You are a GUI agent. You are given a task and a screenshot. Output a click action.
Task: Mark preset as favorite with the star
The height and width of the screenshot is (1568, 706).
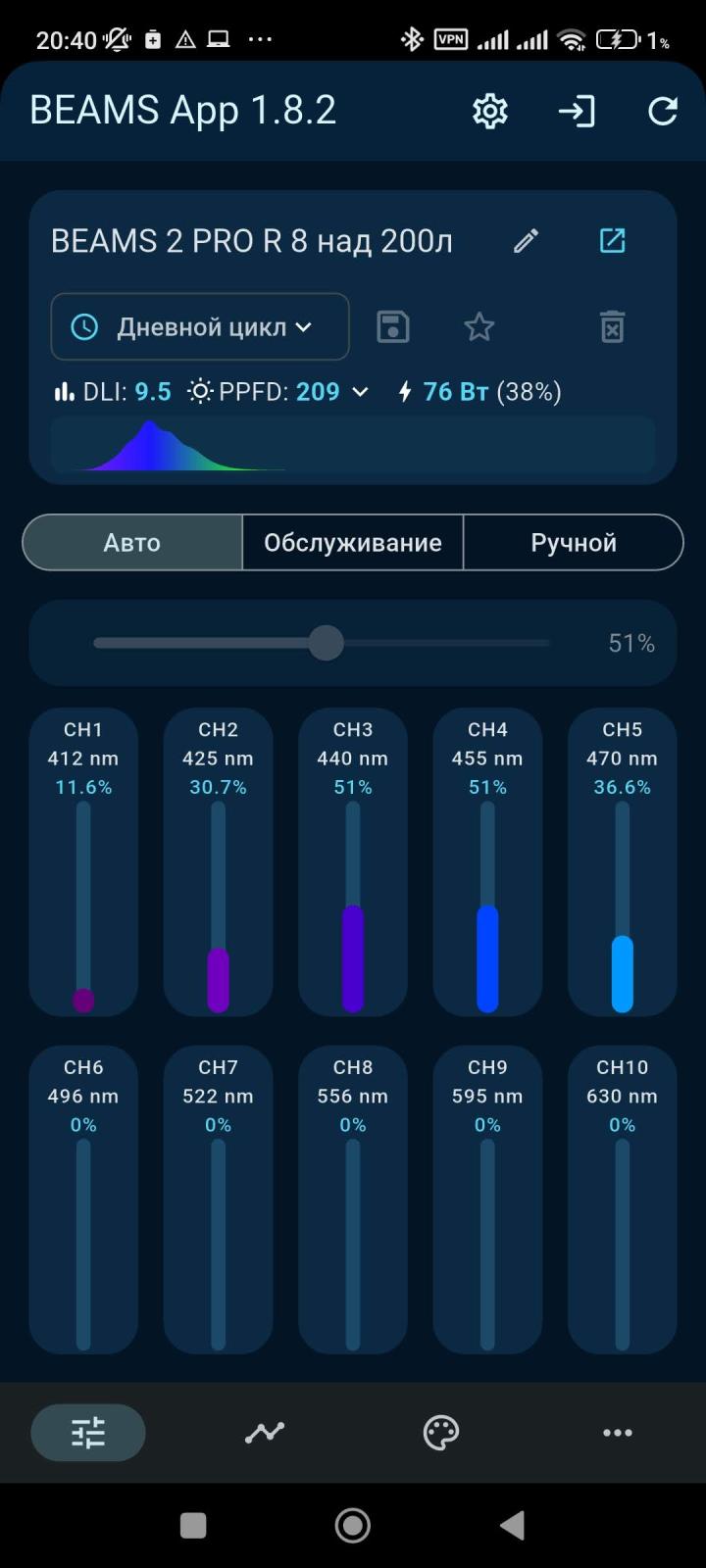479,326
